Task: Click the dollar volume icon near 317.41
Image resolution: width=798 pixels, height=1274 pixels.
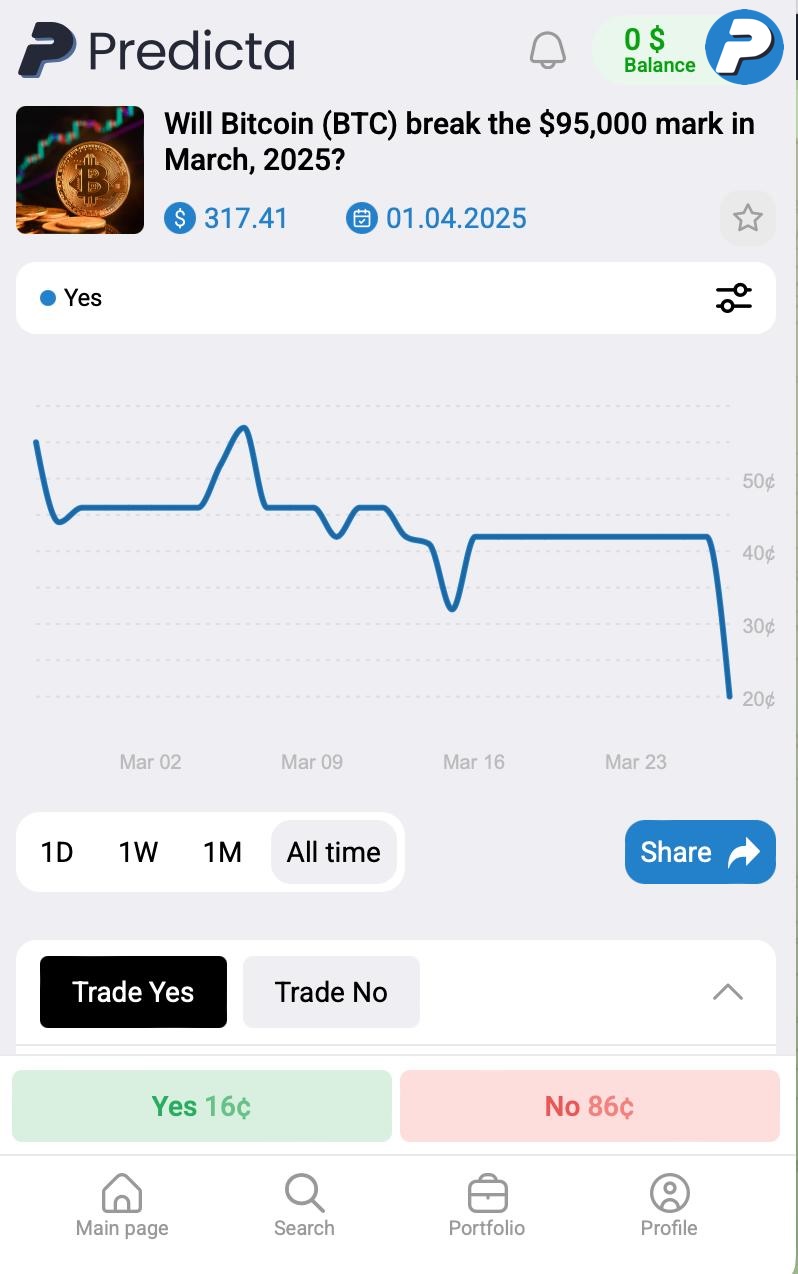Action: [180, 218]
